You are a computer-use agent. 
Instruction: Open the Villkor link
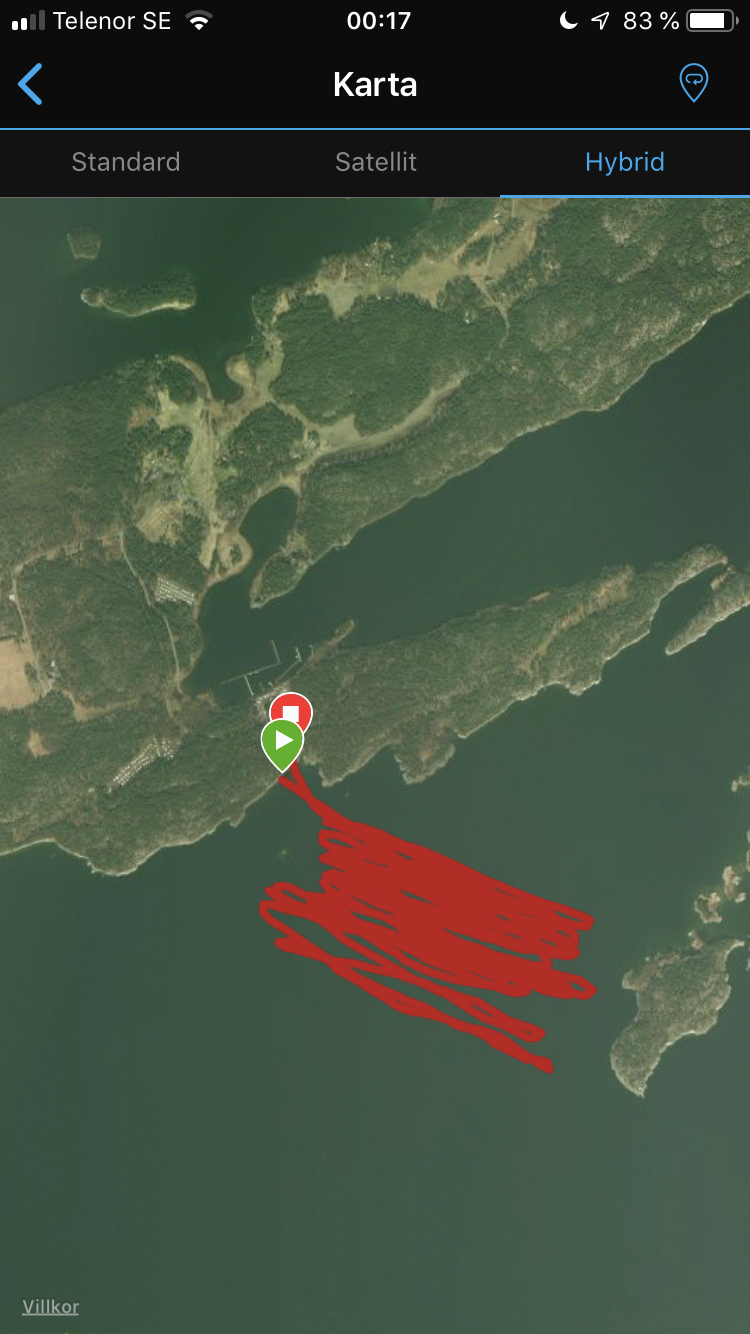click(x=50, y=1306)
